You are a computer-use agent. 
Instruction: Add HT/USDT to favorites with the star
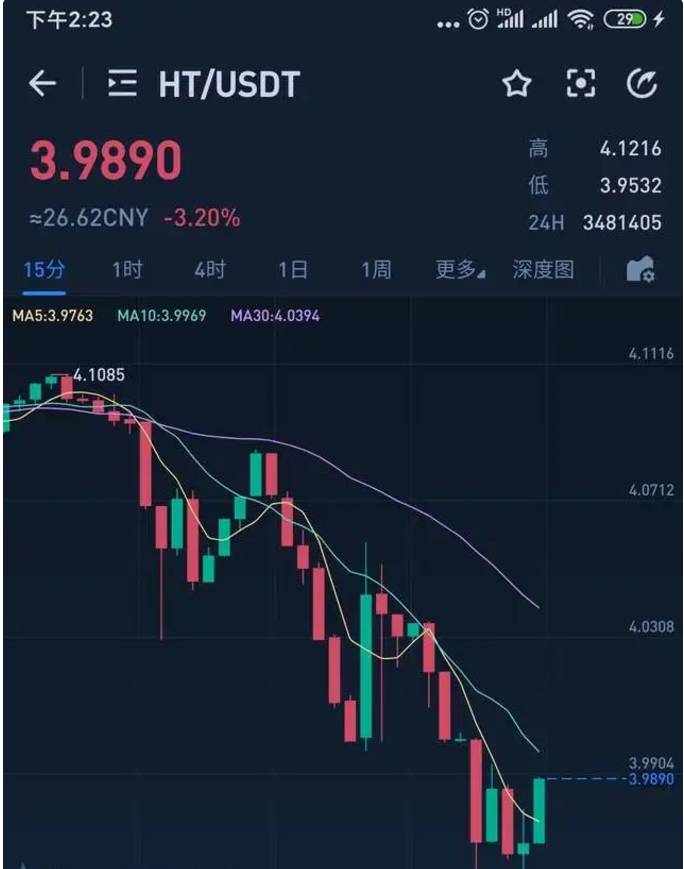[516, 84]
